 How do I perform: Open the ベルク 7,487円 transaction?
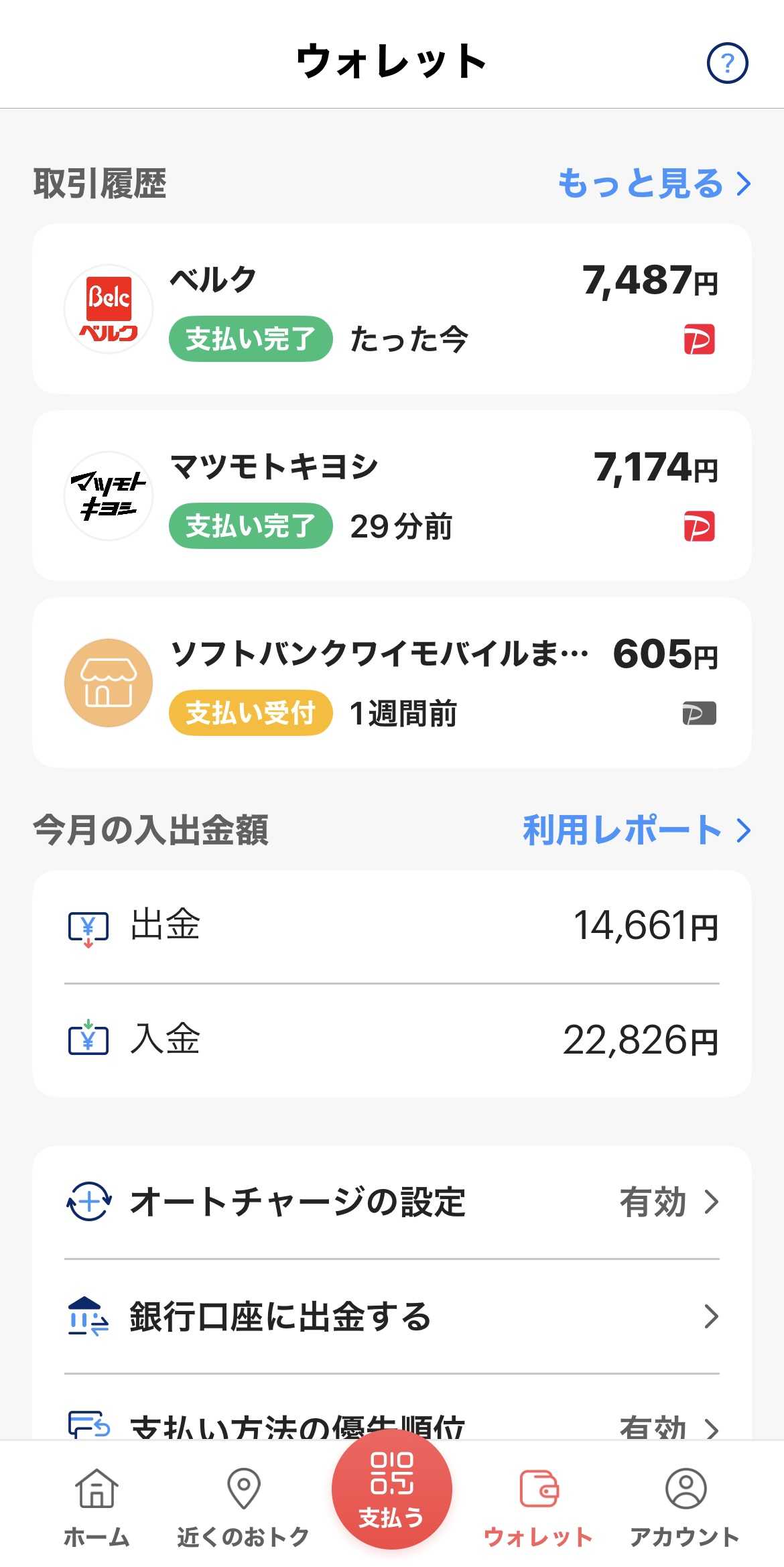point(392,309)
